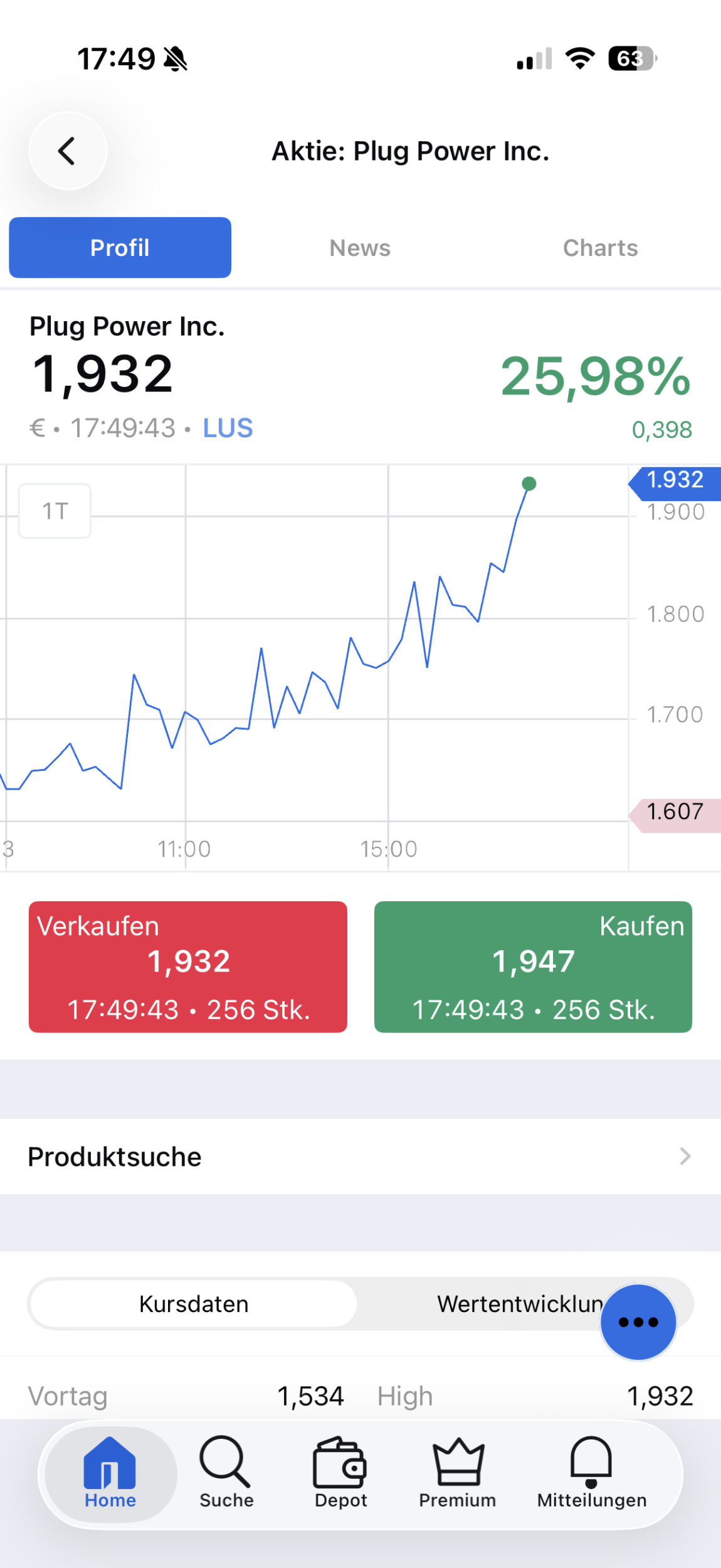The width and height of the screenshot is (721, 1568).
Task: Open the LUS exchange selector
Action: pyautogui.click(x=228, y=428)
